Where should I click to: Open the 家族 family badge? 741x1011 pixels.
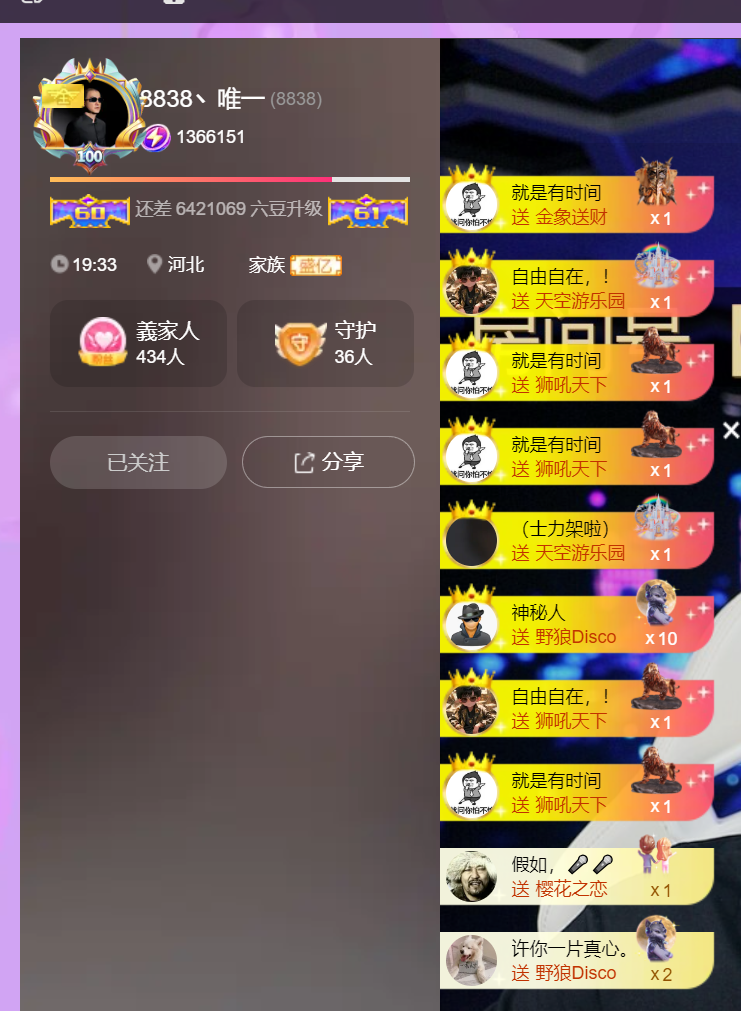click(315, 265)
